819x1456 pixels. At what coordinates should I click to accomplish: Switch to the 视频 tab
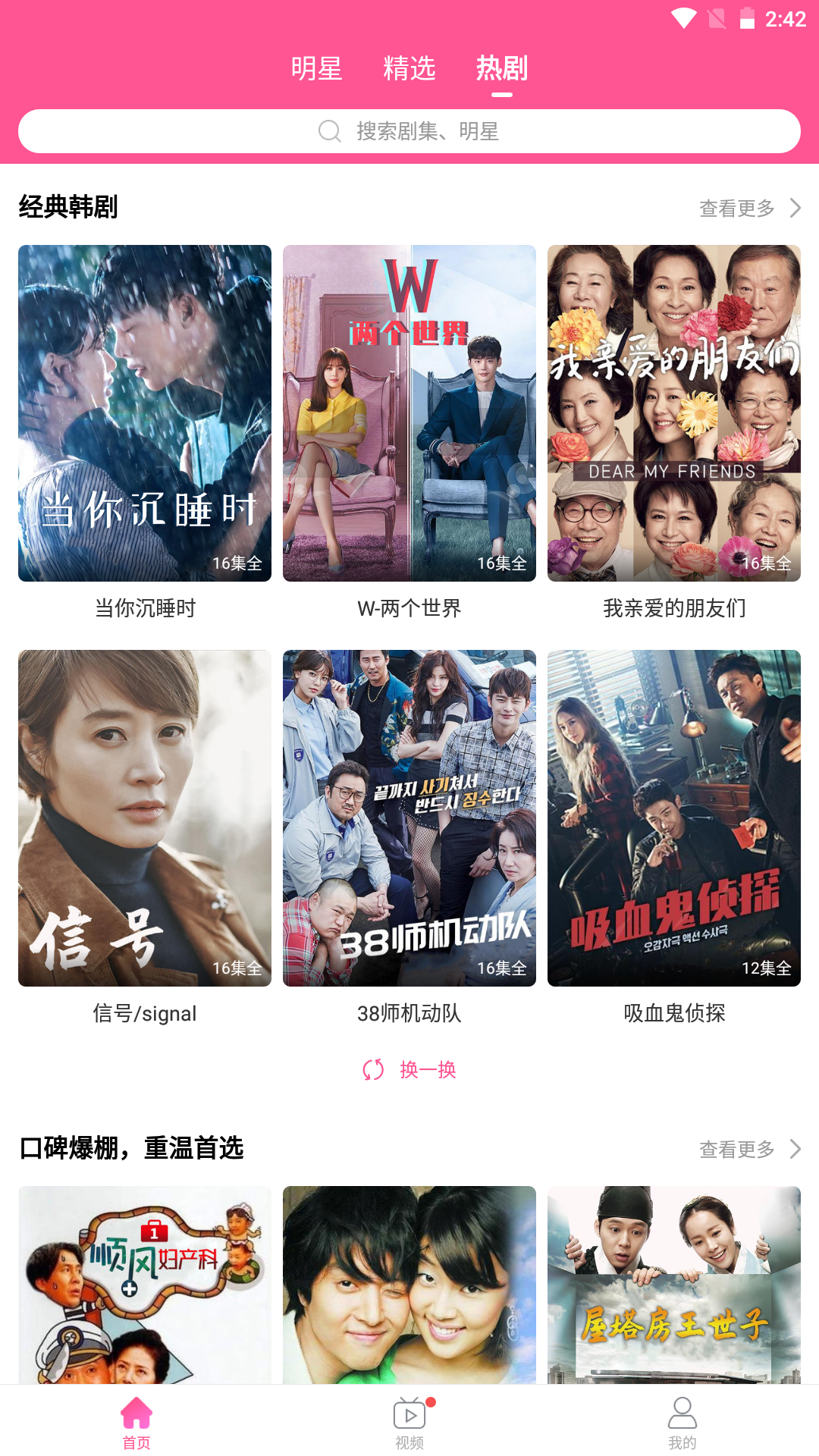(409, 1423)
